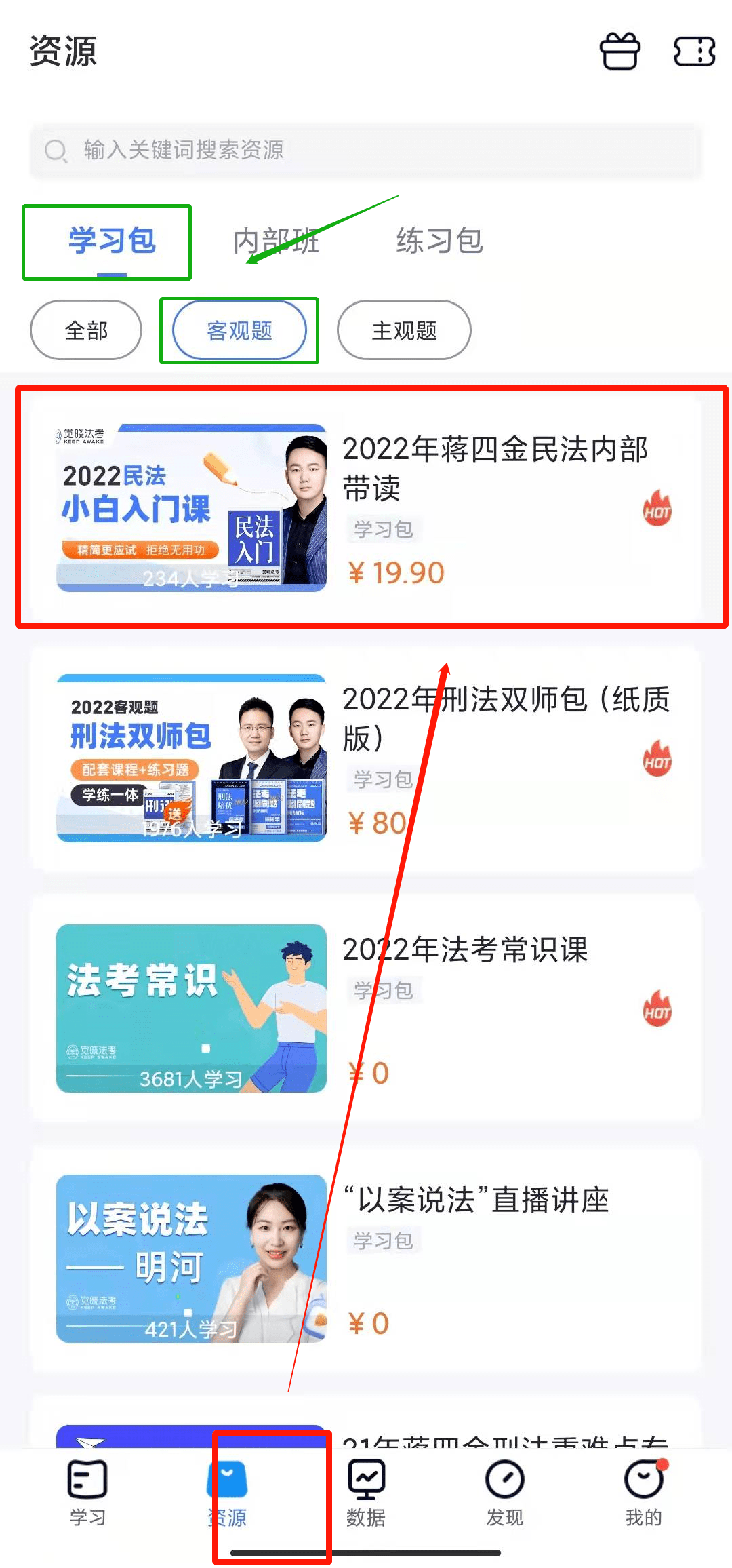Open 2022年蒋四金民法内部带读 course card
This screenshot has width=732, height=1568.
pyautogui.click(x=366, y=507)
